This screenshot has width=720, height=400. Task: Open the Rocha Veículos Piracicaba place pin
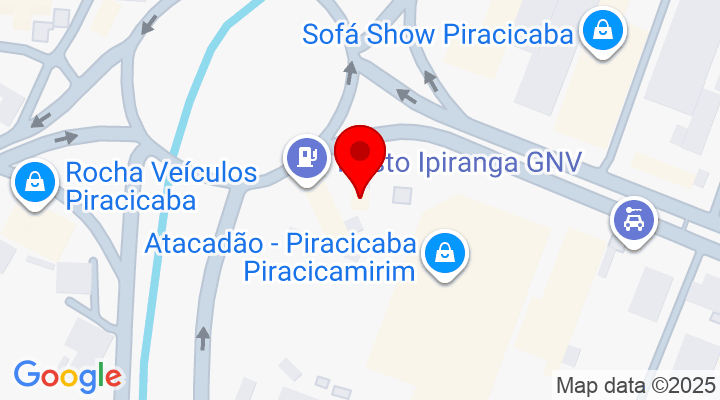[x=35, y=183]
